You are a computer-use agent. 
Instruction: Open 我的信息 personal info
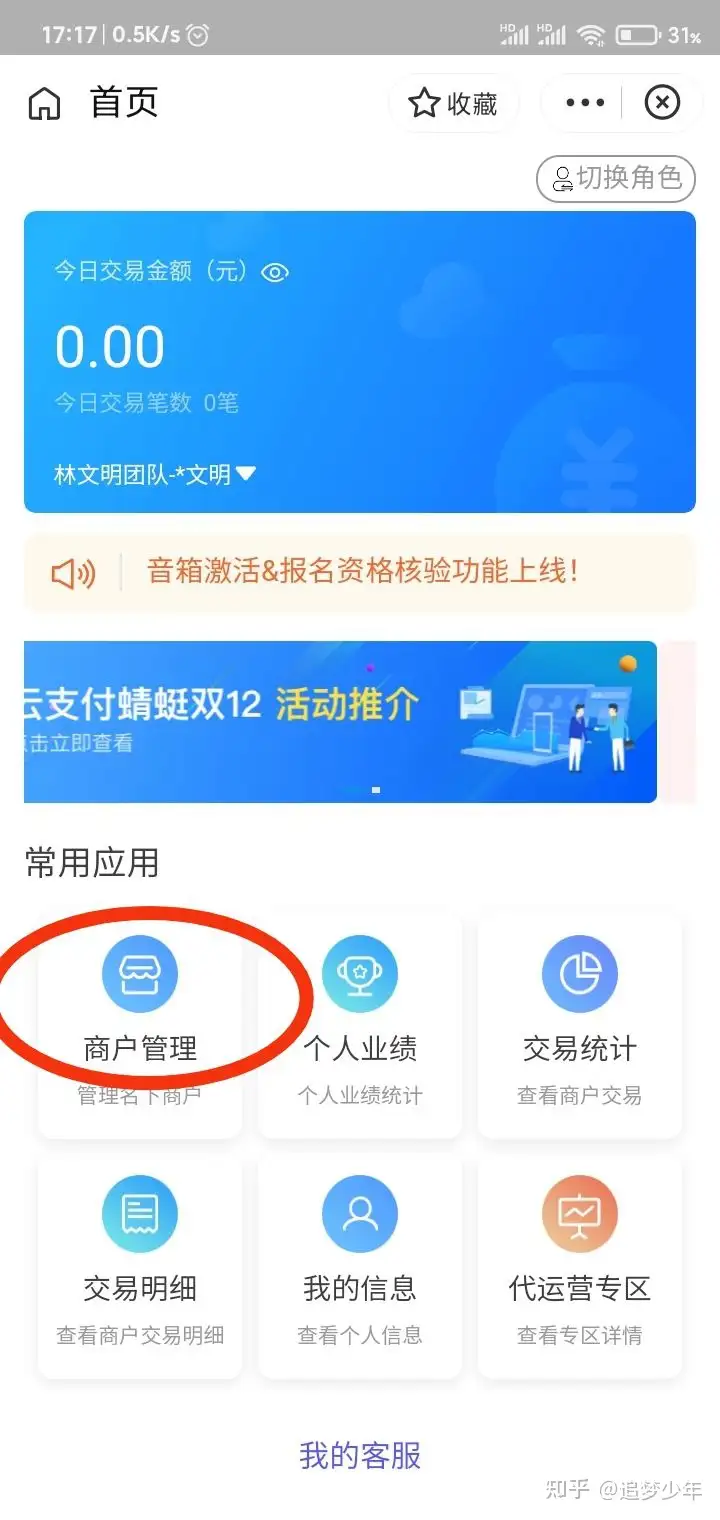pos(360,1265)
